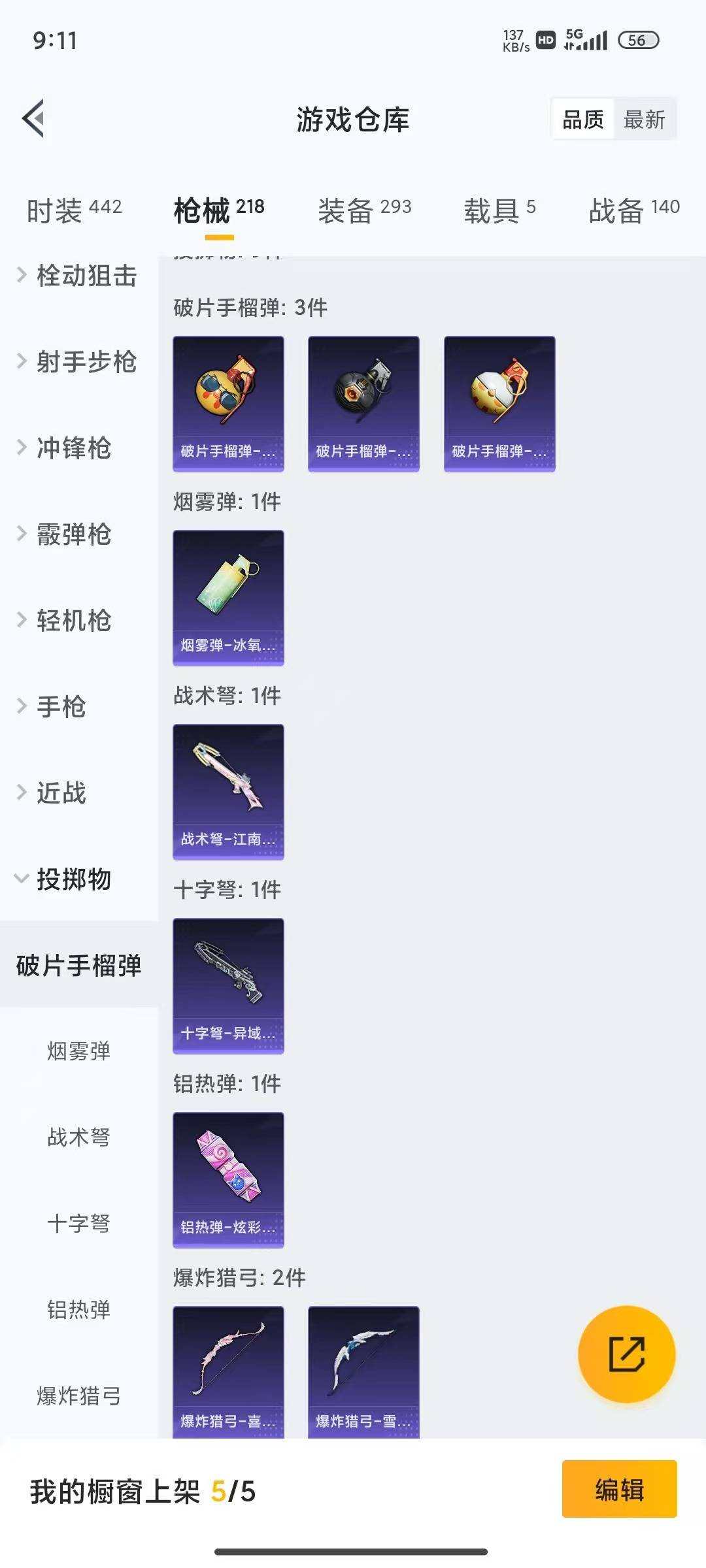Open the 爆炸猎弓-喜 hunting bow item

point(227,1372)
